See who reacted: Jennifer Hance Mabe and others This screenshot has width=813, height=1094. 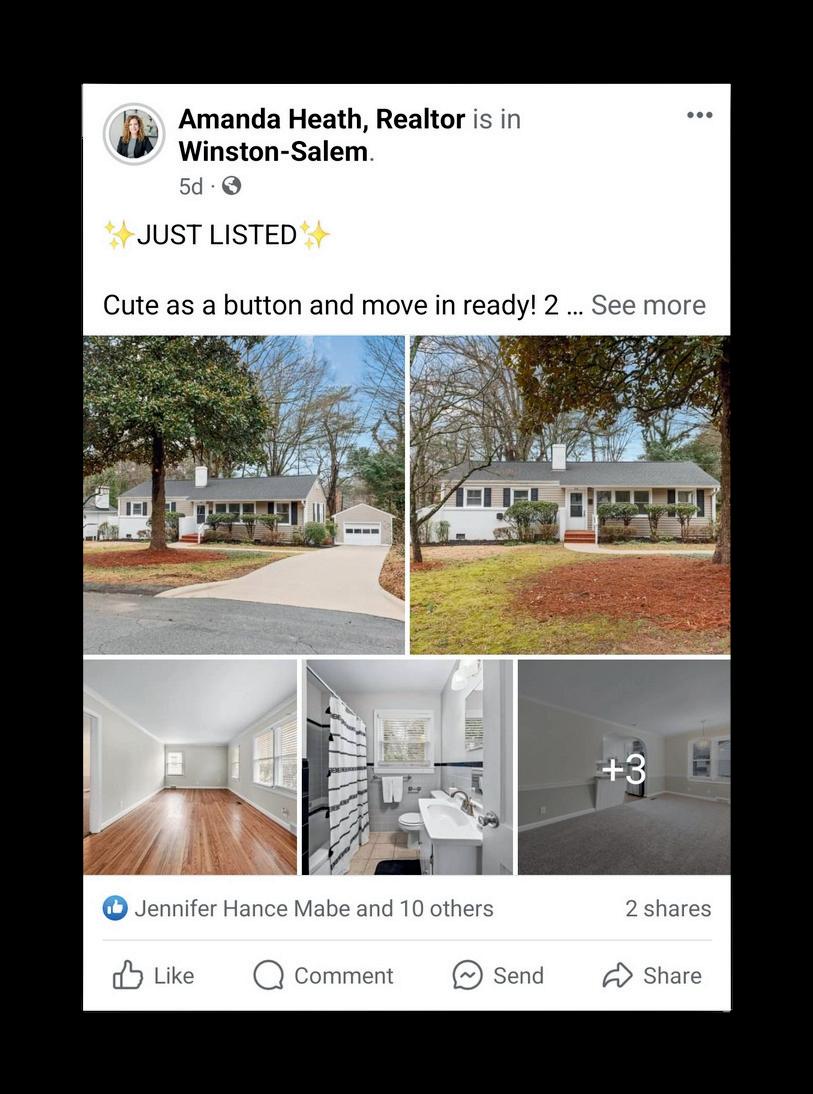(300, 908)
